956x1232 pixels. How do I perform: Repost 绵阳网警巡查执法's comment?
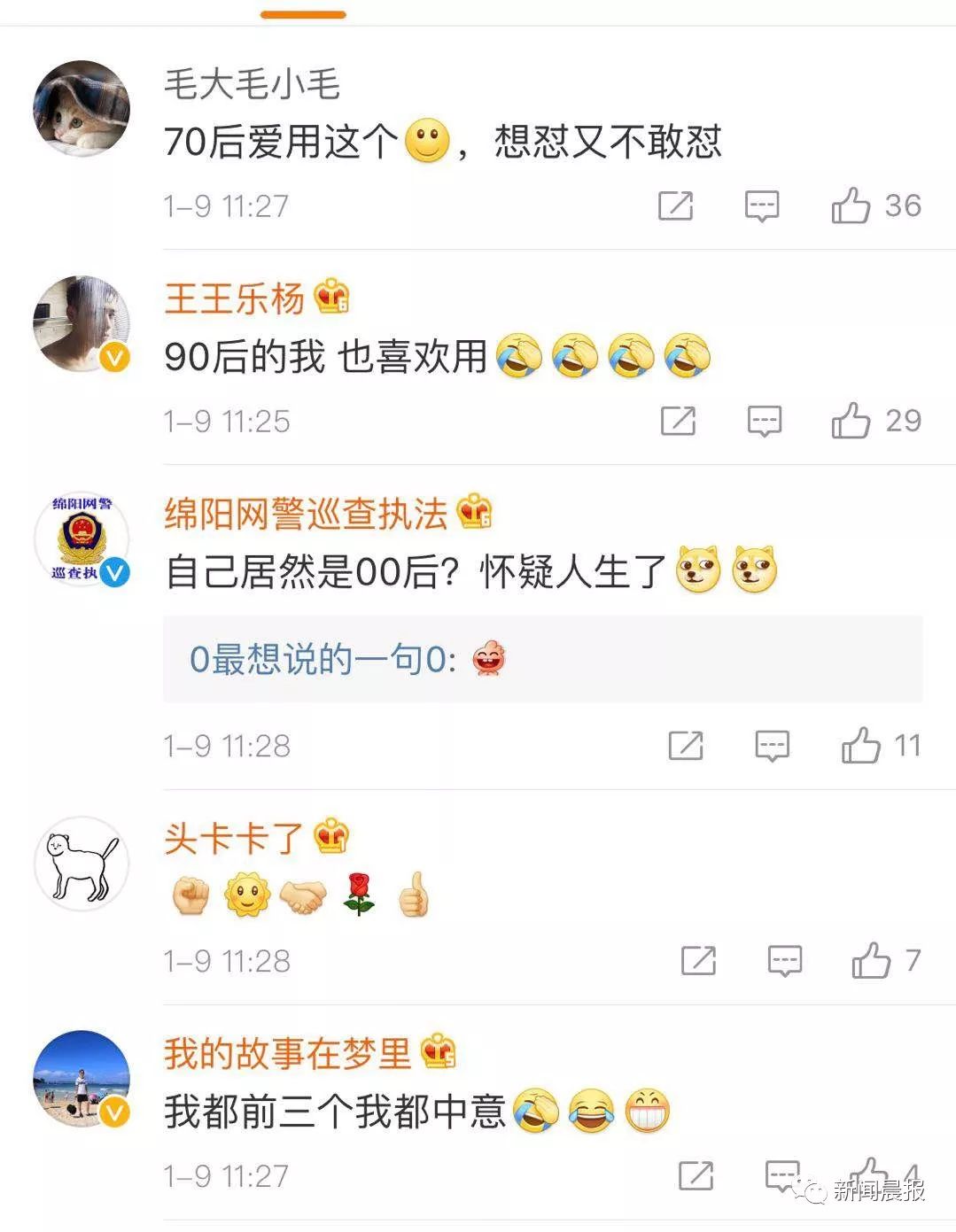click(686, 746)
